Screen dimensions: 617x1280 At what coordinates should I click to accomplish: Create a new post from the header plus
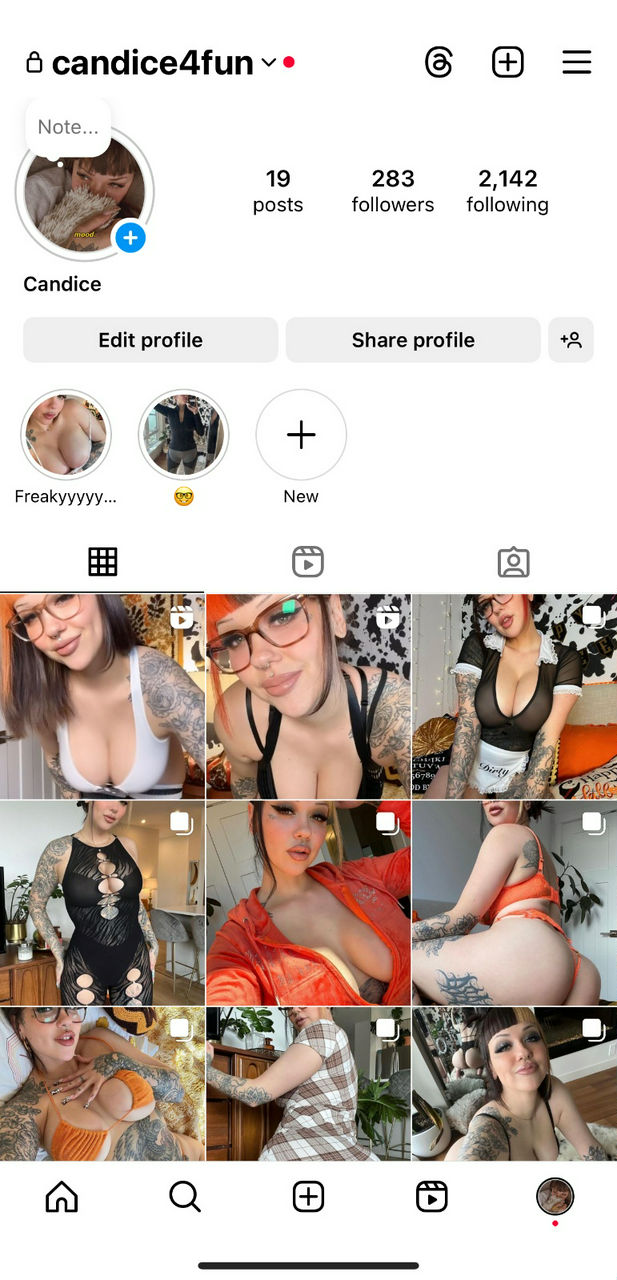(x=508, y=63)
